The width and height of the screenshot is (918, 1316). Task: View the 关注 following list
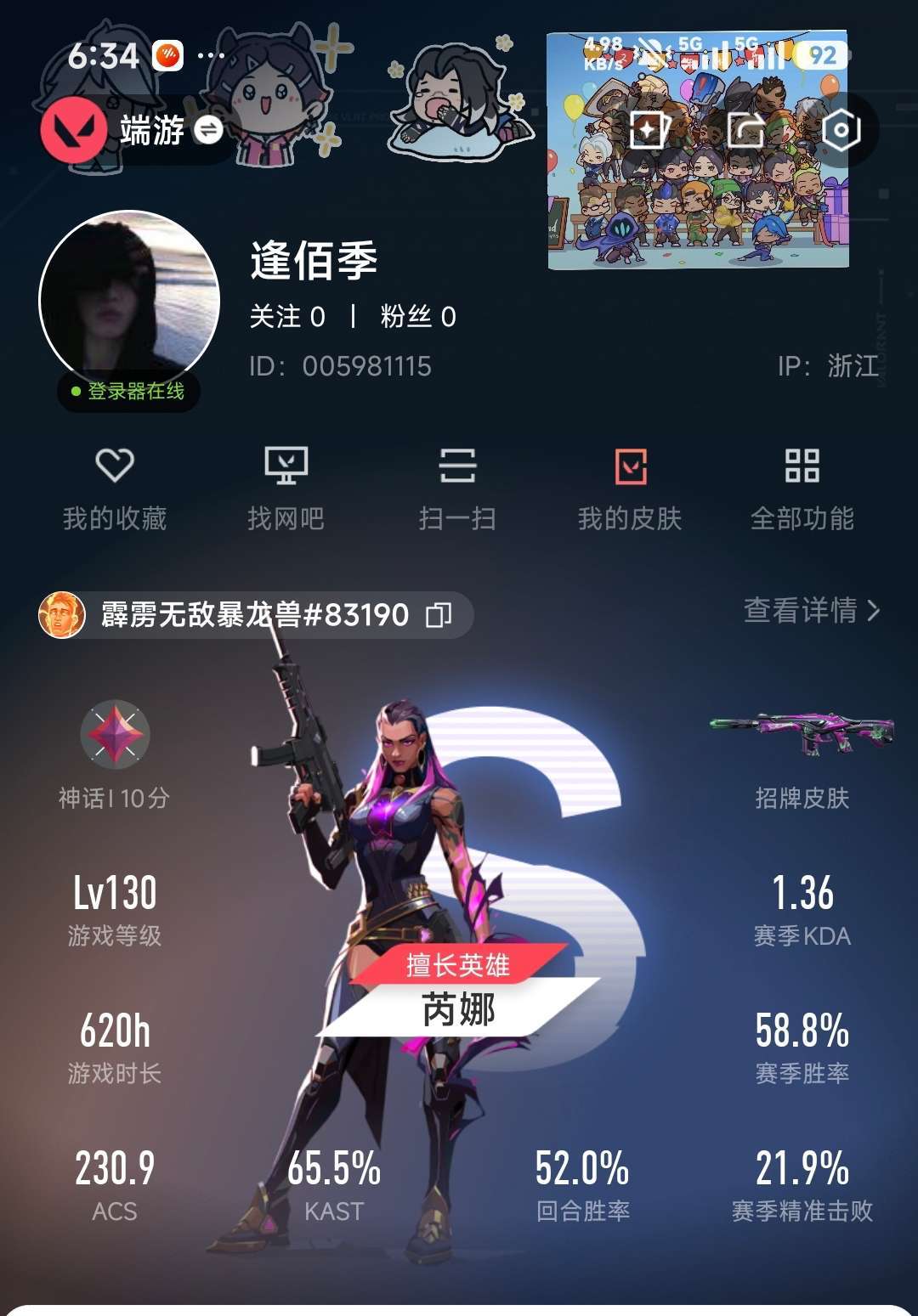click(286, 317)
